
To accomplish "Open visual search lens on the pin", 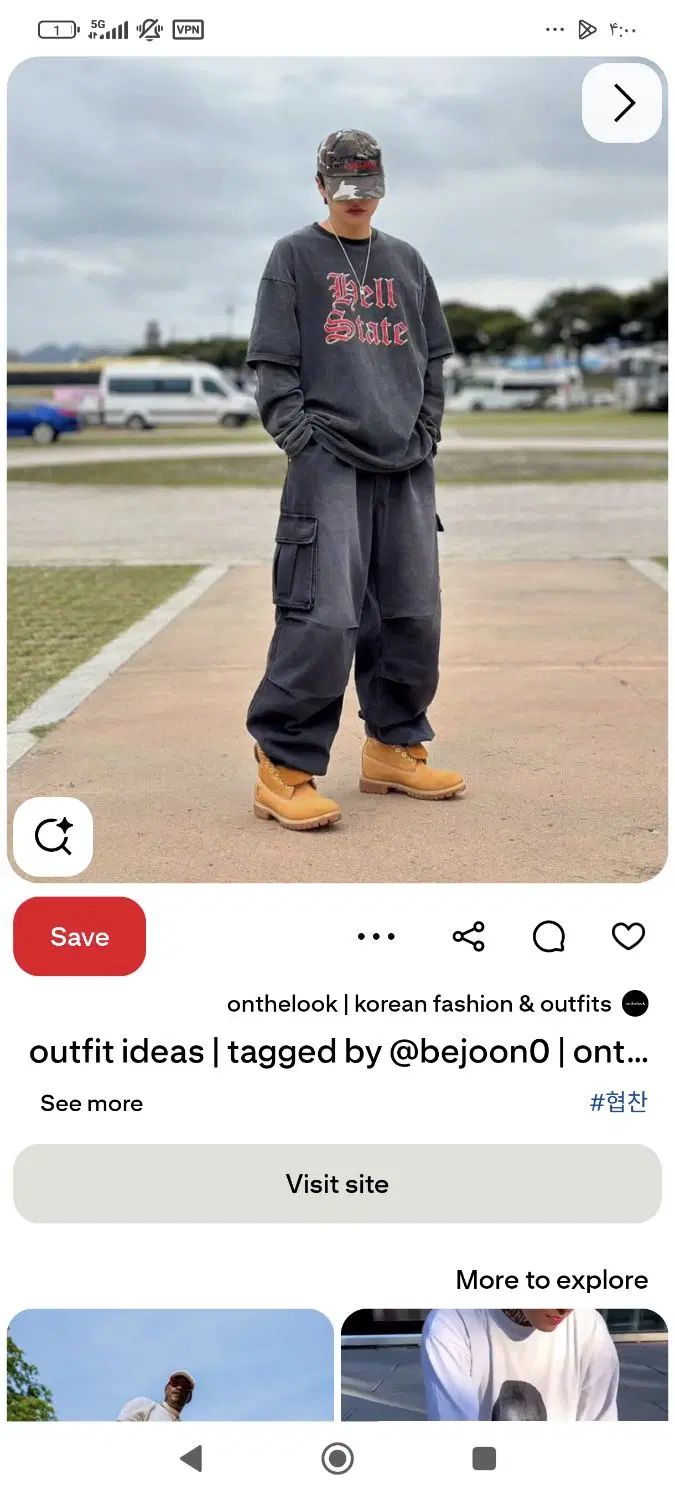I will click(x=53, y=836).
